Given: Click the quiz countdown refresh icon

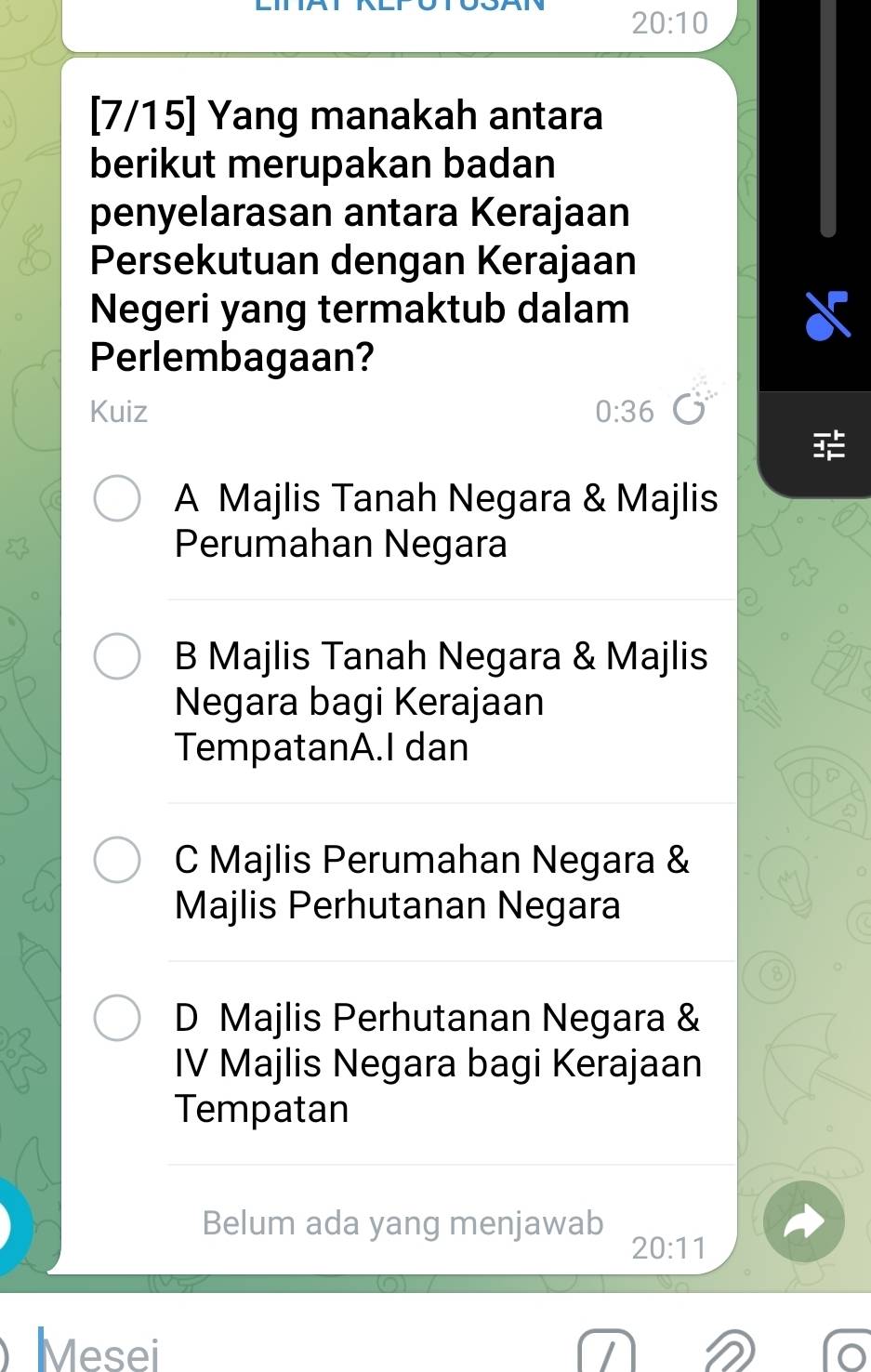Looking at the screenshot, I should 689,409.
